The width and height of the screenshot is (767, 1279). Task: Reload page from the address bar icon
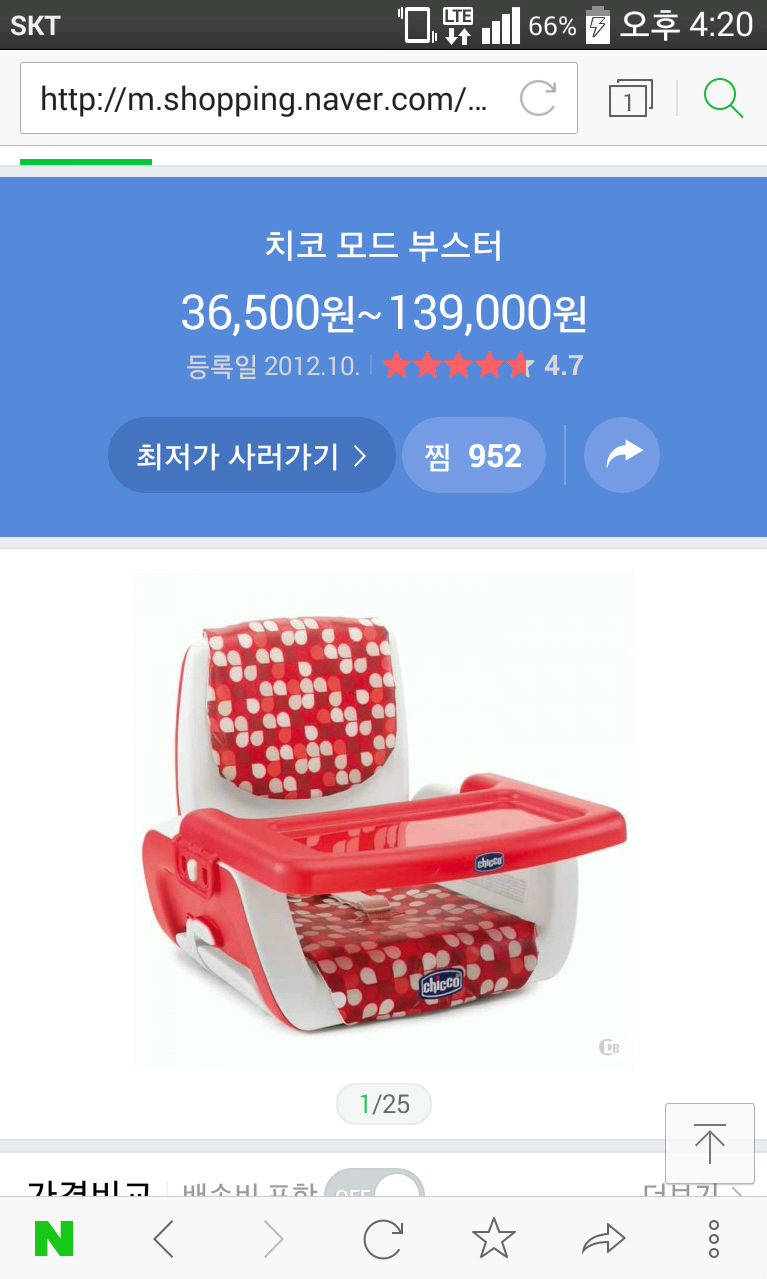pos(538,99)
